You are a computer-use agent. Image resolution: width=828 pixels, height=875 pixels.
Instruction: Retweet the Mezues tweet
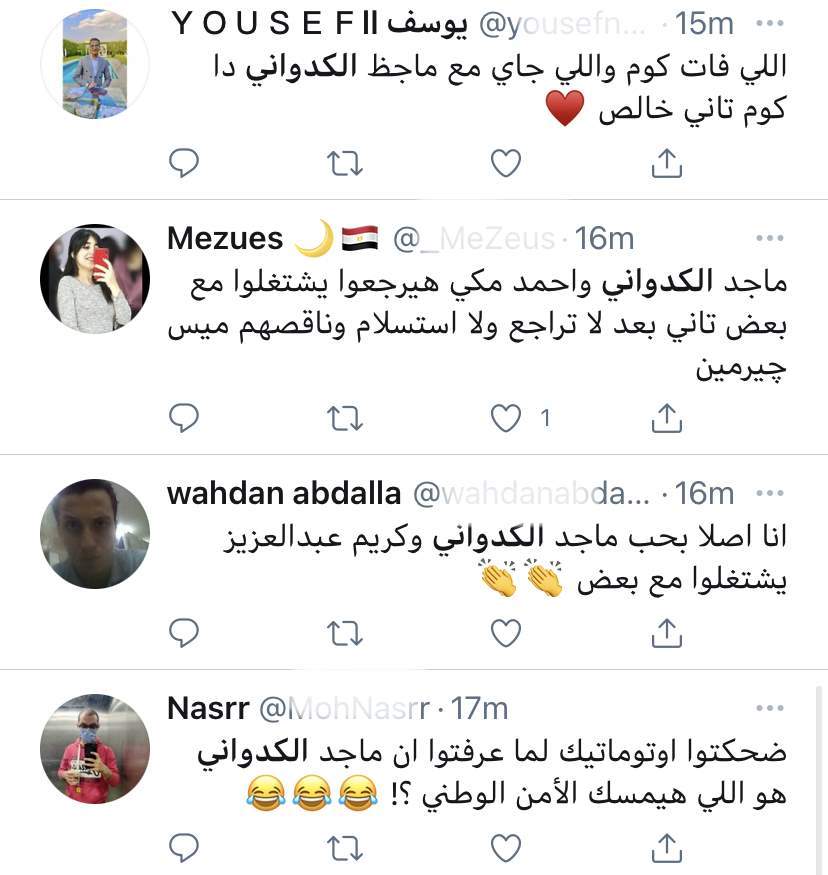click(x=345, y=419)
